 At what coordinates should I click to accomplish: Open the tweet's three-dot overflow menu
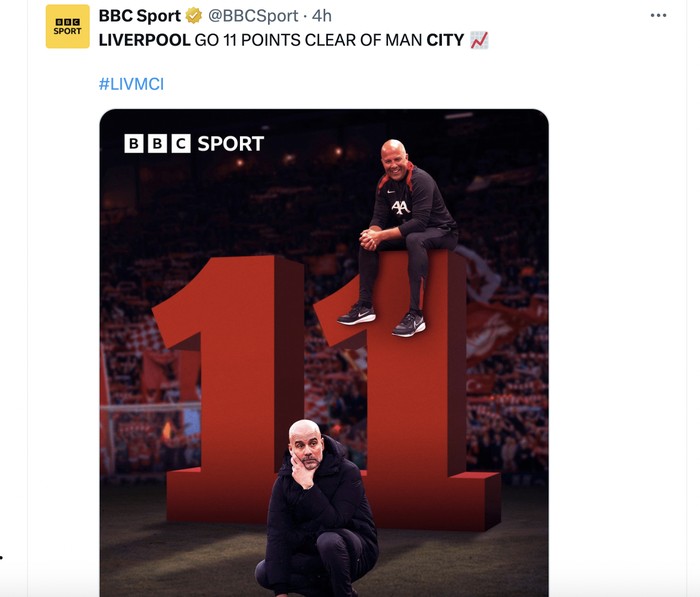[x=658, y=15]
